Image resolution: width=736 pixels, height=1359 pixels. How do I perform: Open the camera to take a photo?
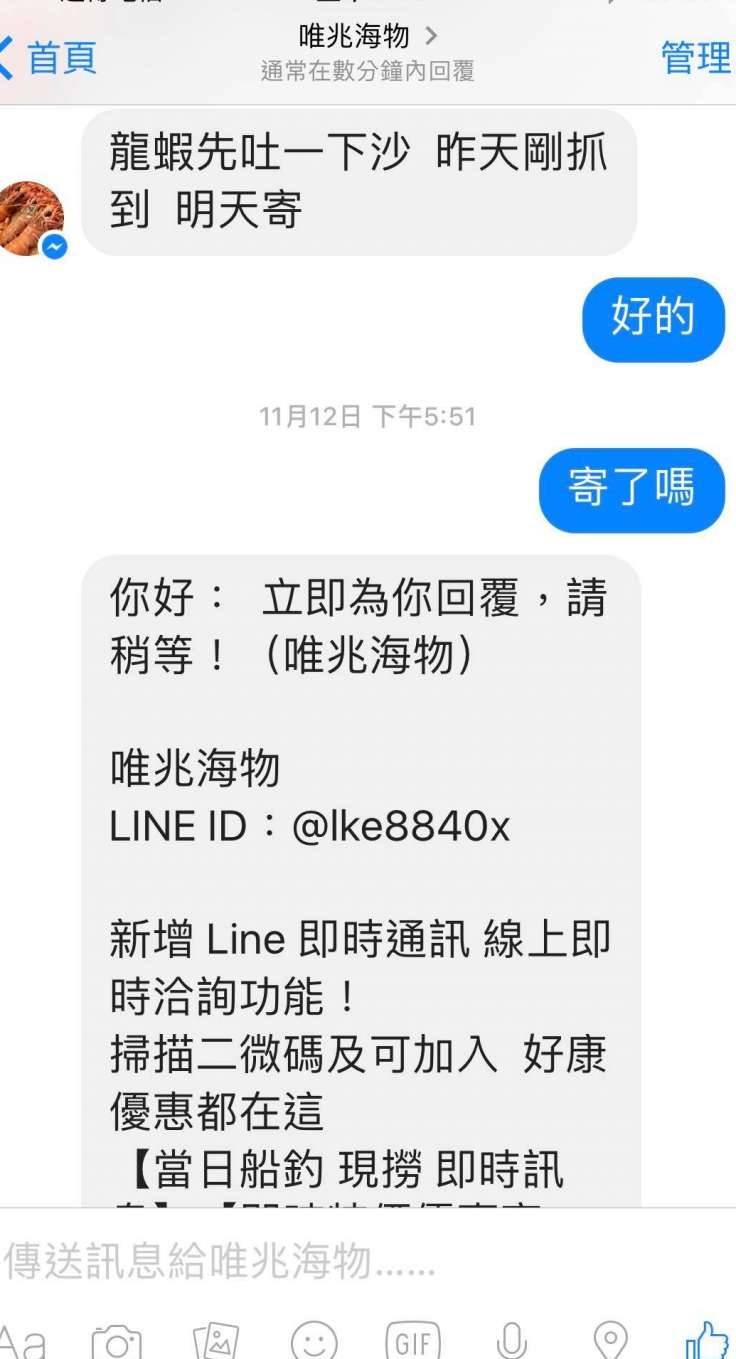116,1341
